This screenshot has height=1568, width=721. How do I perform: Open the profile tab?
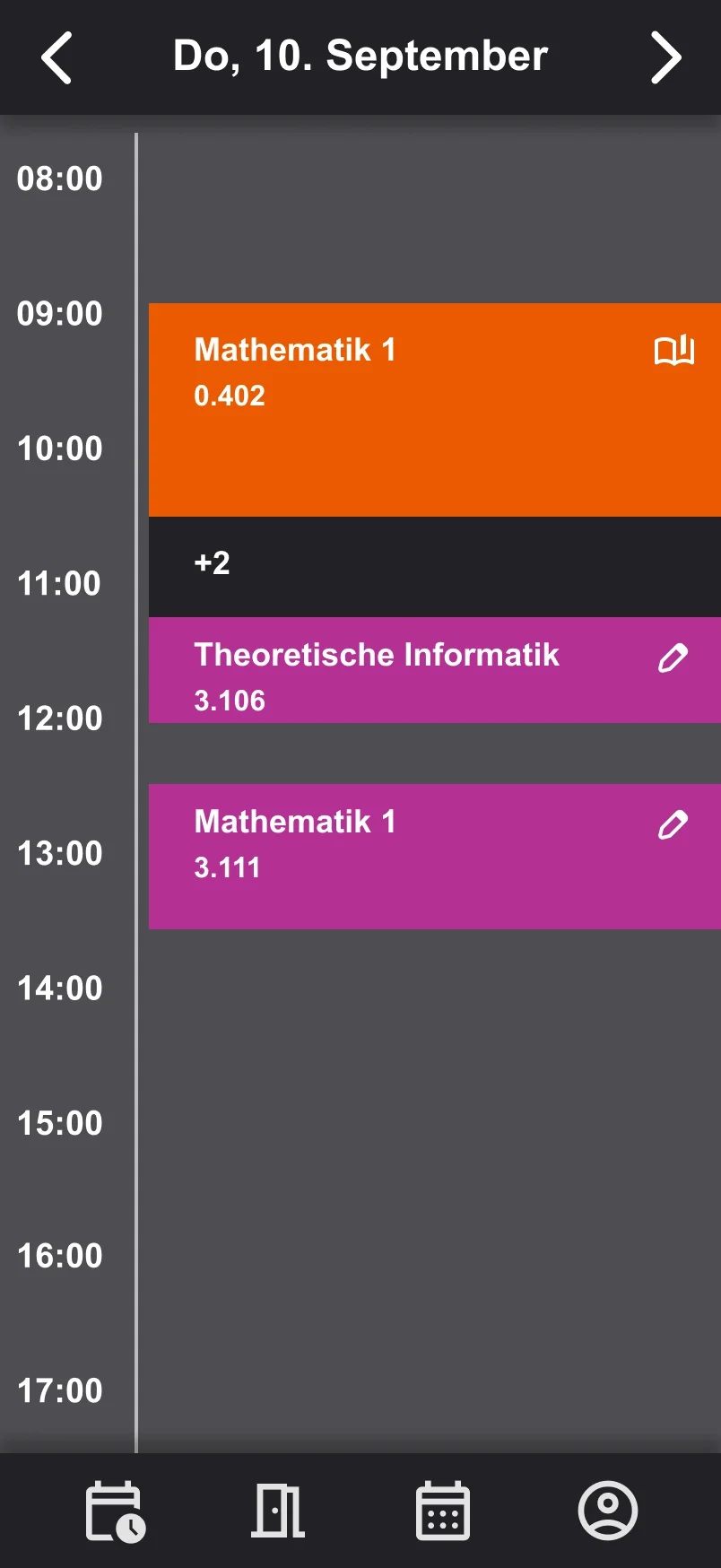[607, 1511]
